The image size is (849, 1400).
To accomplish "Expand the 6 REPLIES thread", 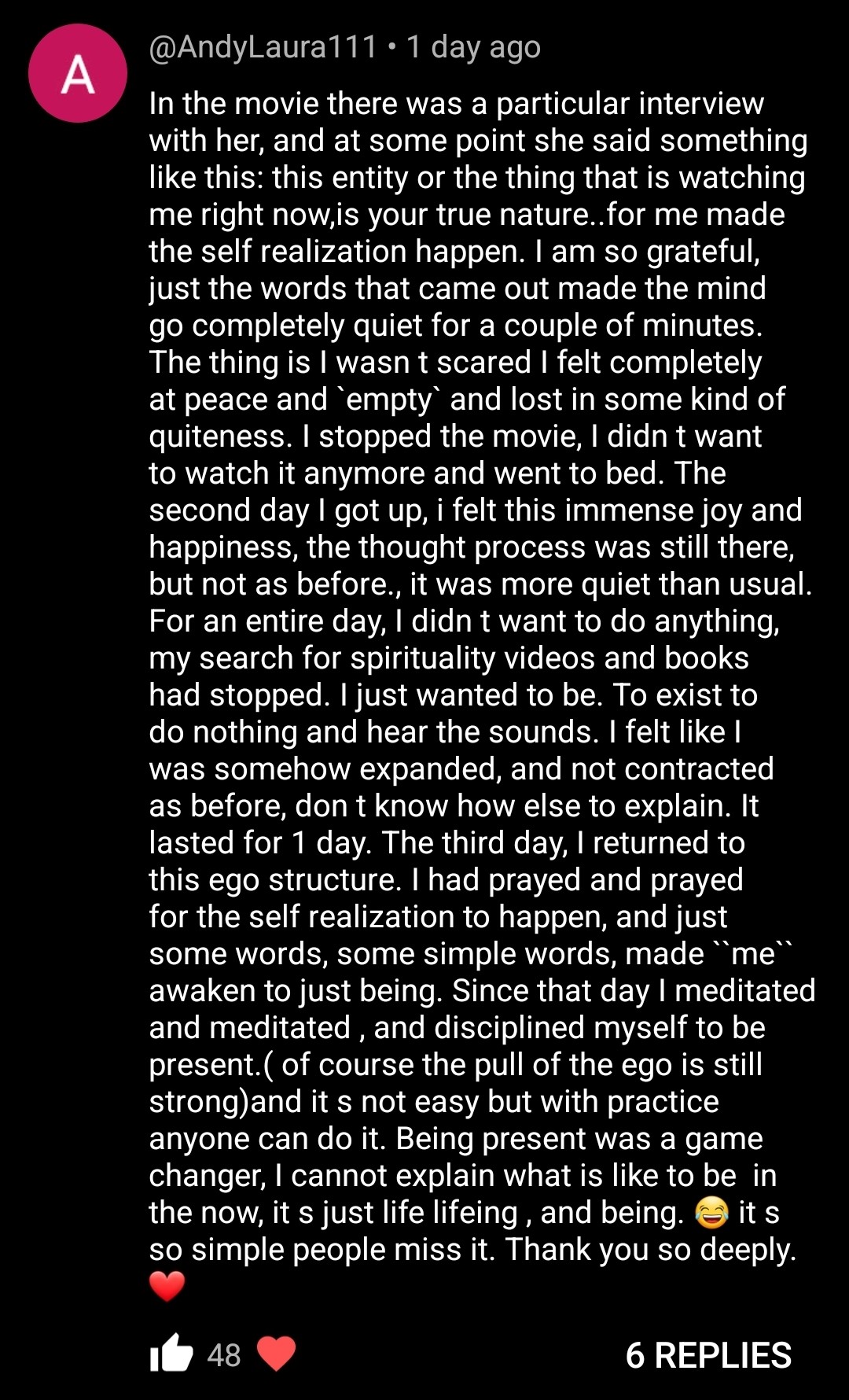I will [x=708, y=1355].
